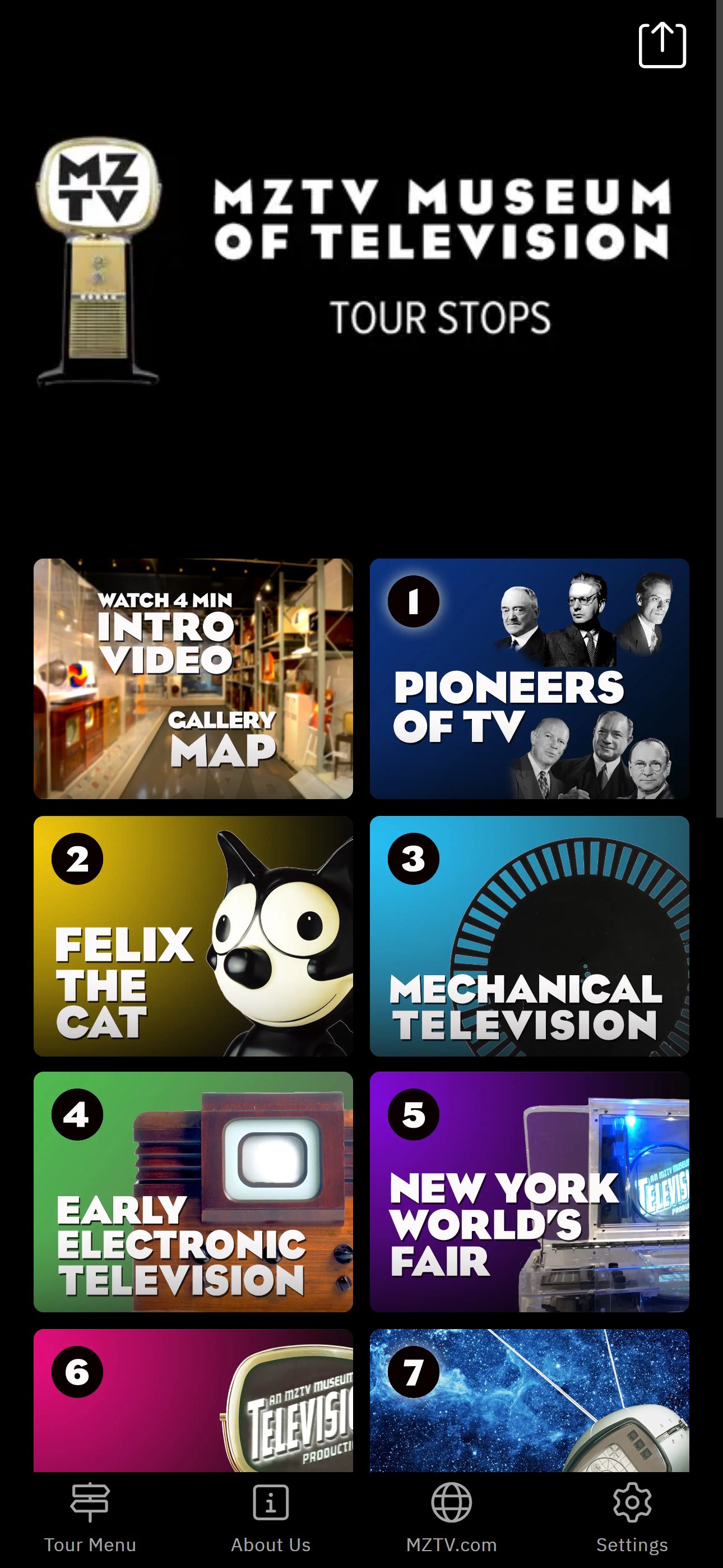Open the Intro Video and Gallery Map tile
This screenshot has width=723, height=1568.
193,679
